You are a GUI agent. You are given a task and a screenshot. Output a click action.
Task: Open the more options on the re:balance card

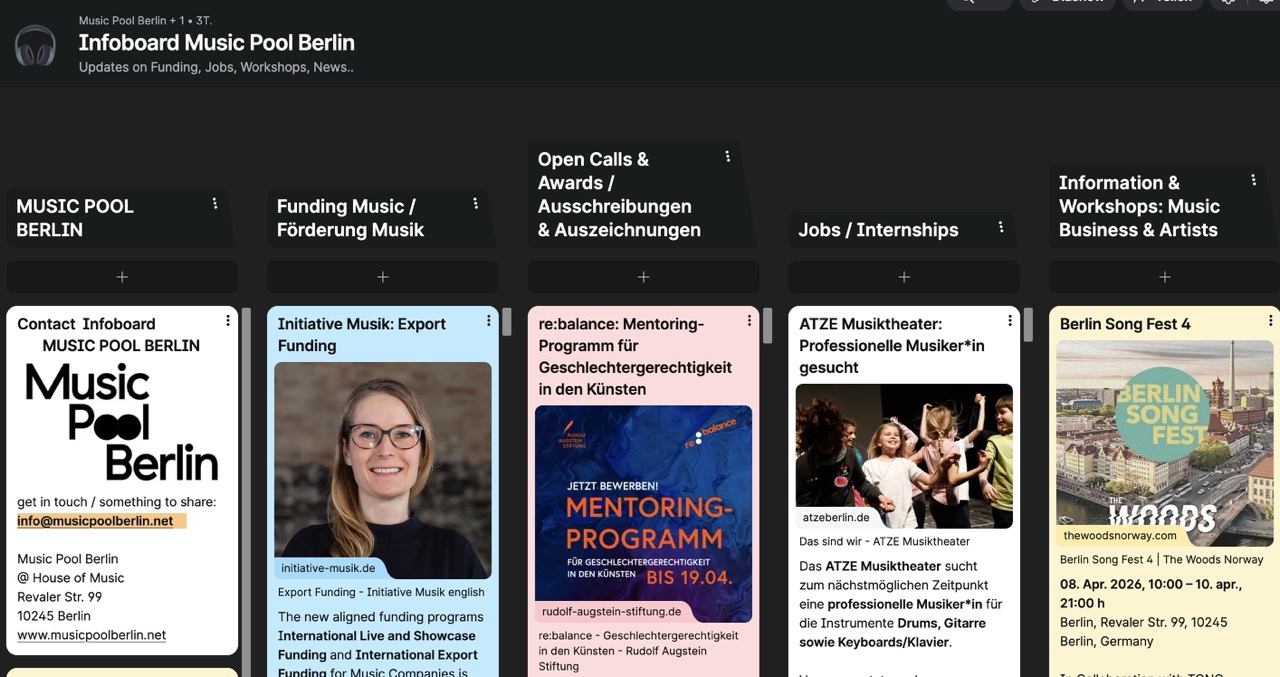click(x=749, y=321)
